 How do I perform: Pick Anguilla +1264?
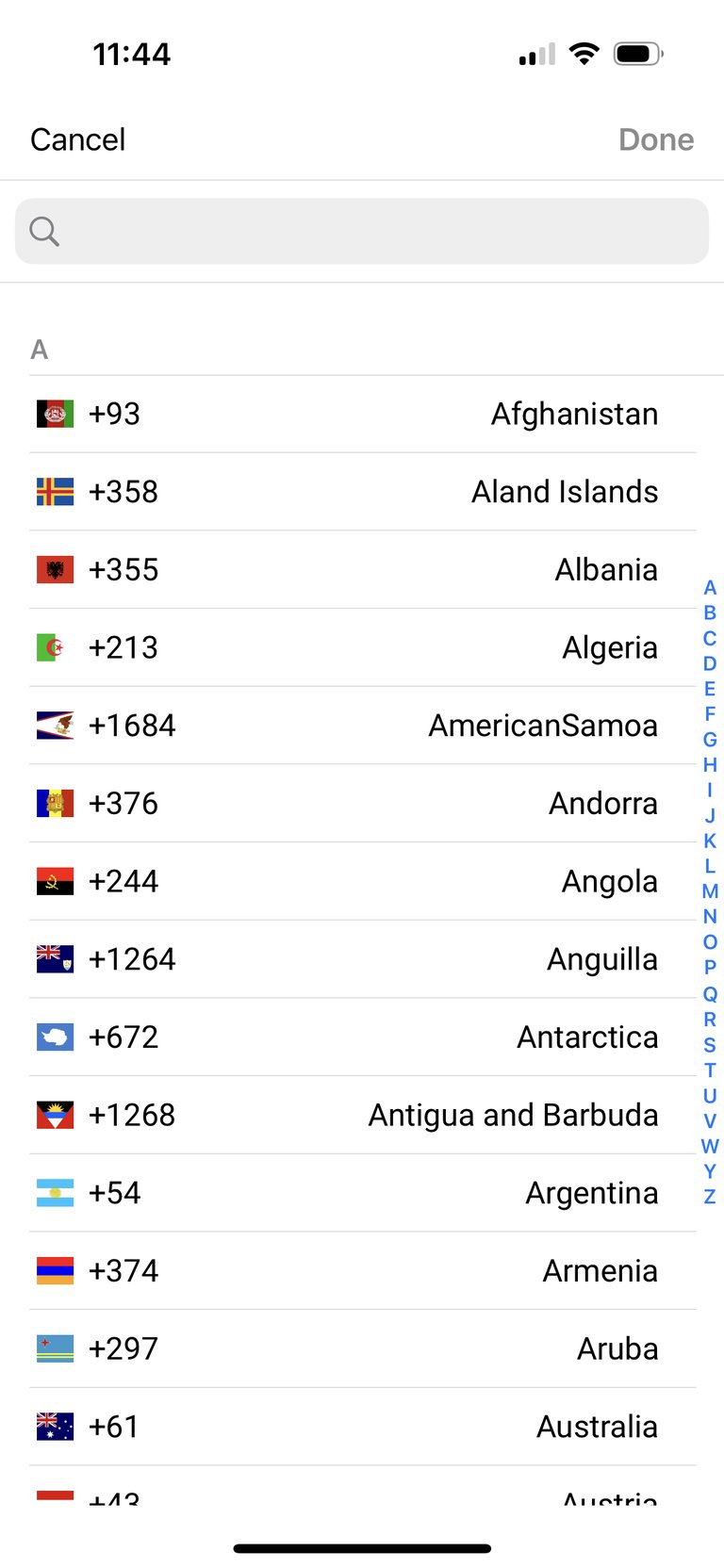coord(362,959)
